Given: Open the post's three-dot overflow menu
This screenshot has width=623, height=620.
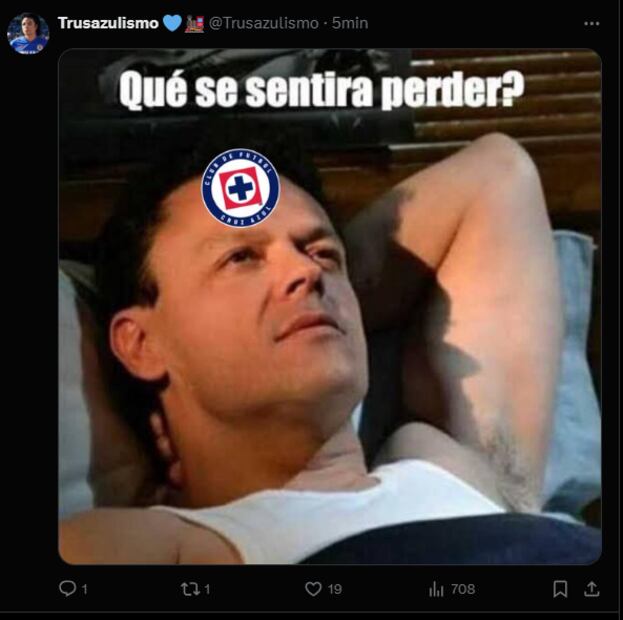Looking at the screenshot, I should 591,22.
